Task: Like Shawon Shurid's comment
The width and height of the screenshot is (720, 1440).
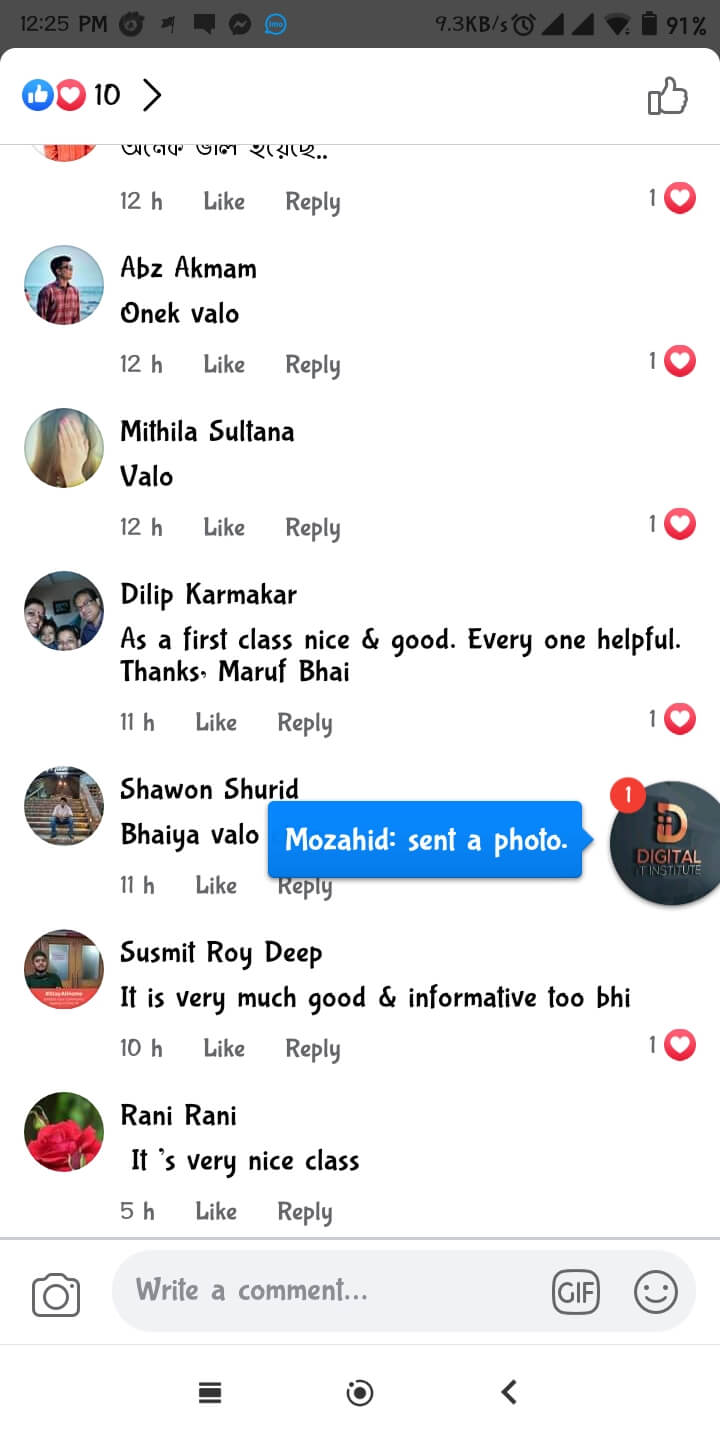Action: click(x=216, y=885)
